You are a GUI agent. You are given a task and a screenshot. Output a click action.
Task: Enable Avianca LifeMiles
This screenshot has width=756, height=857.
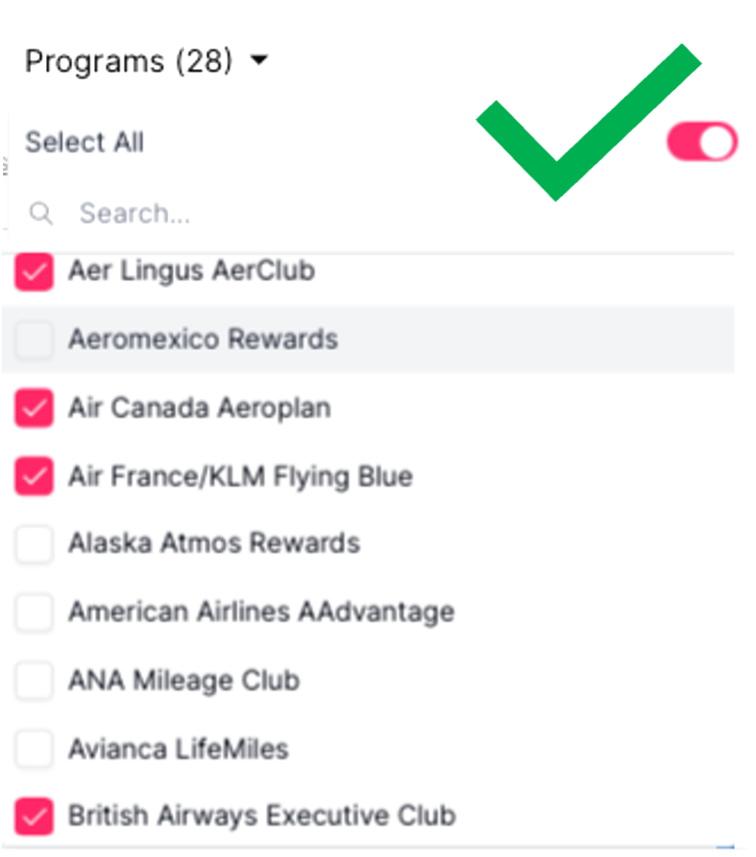[34, 748]
